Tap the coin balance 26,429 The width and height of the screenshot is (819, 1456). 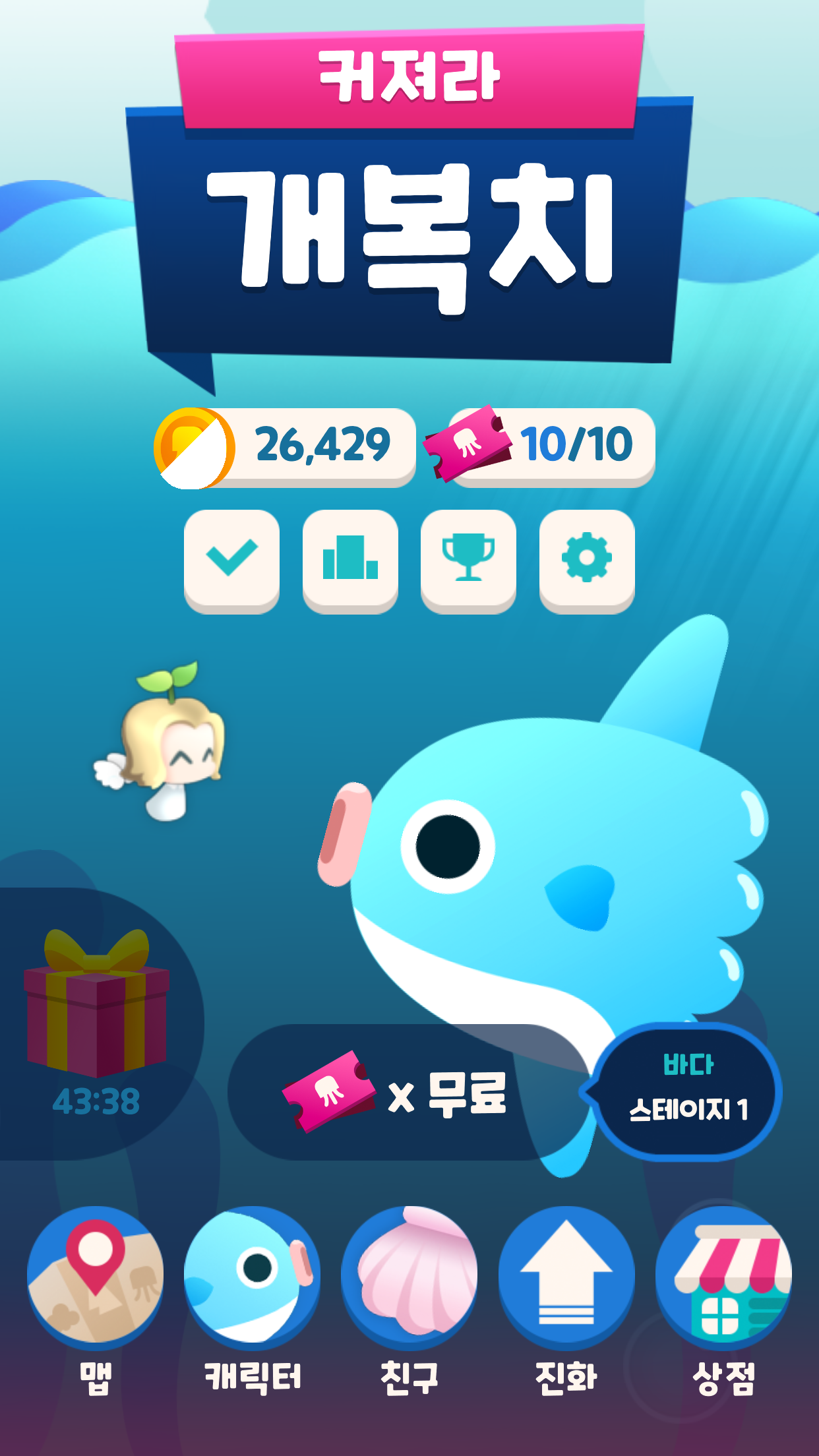[287, 446]
